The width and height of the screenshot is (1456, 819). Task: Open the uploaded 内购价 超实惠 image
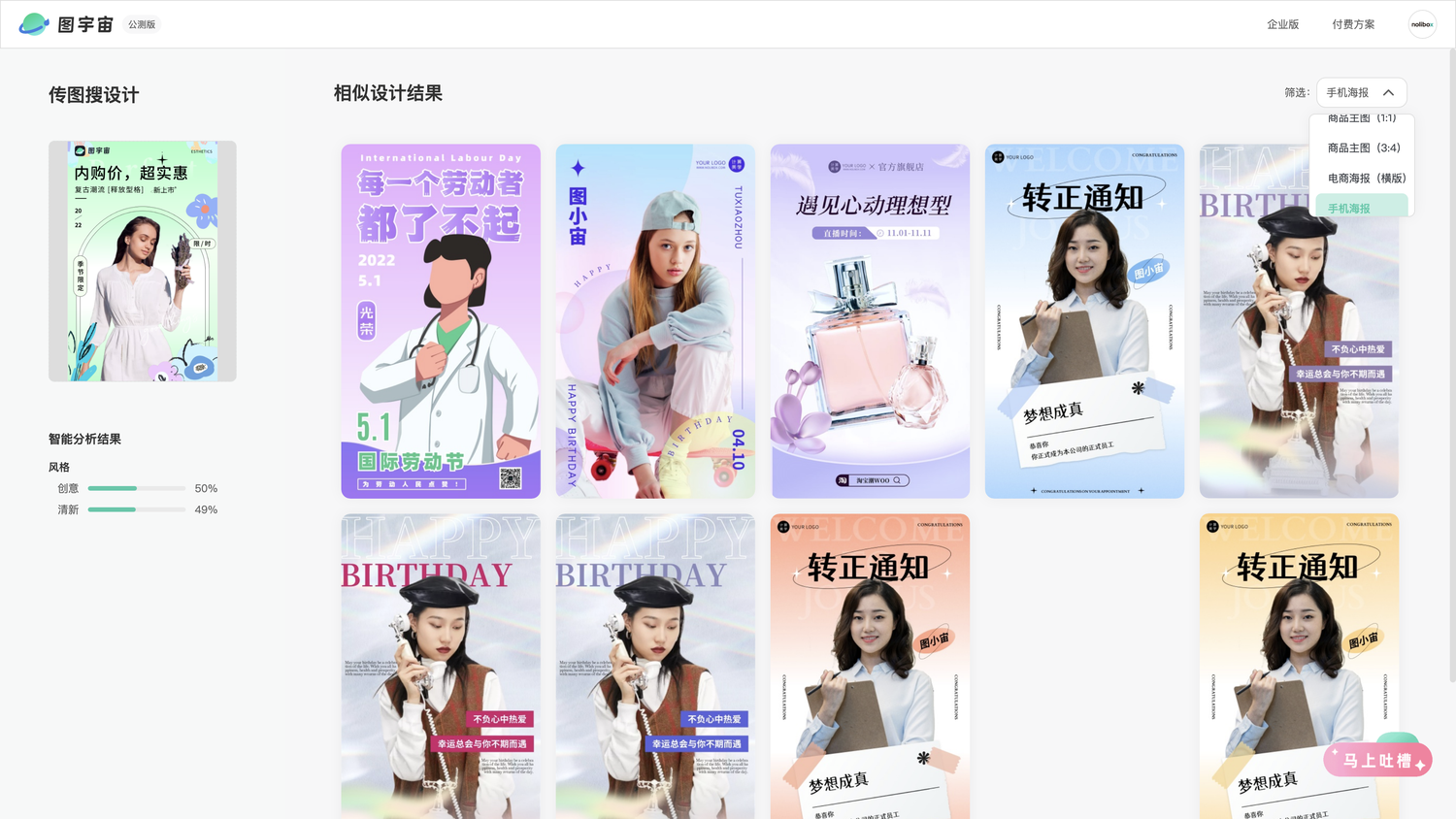143,261
